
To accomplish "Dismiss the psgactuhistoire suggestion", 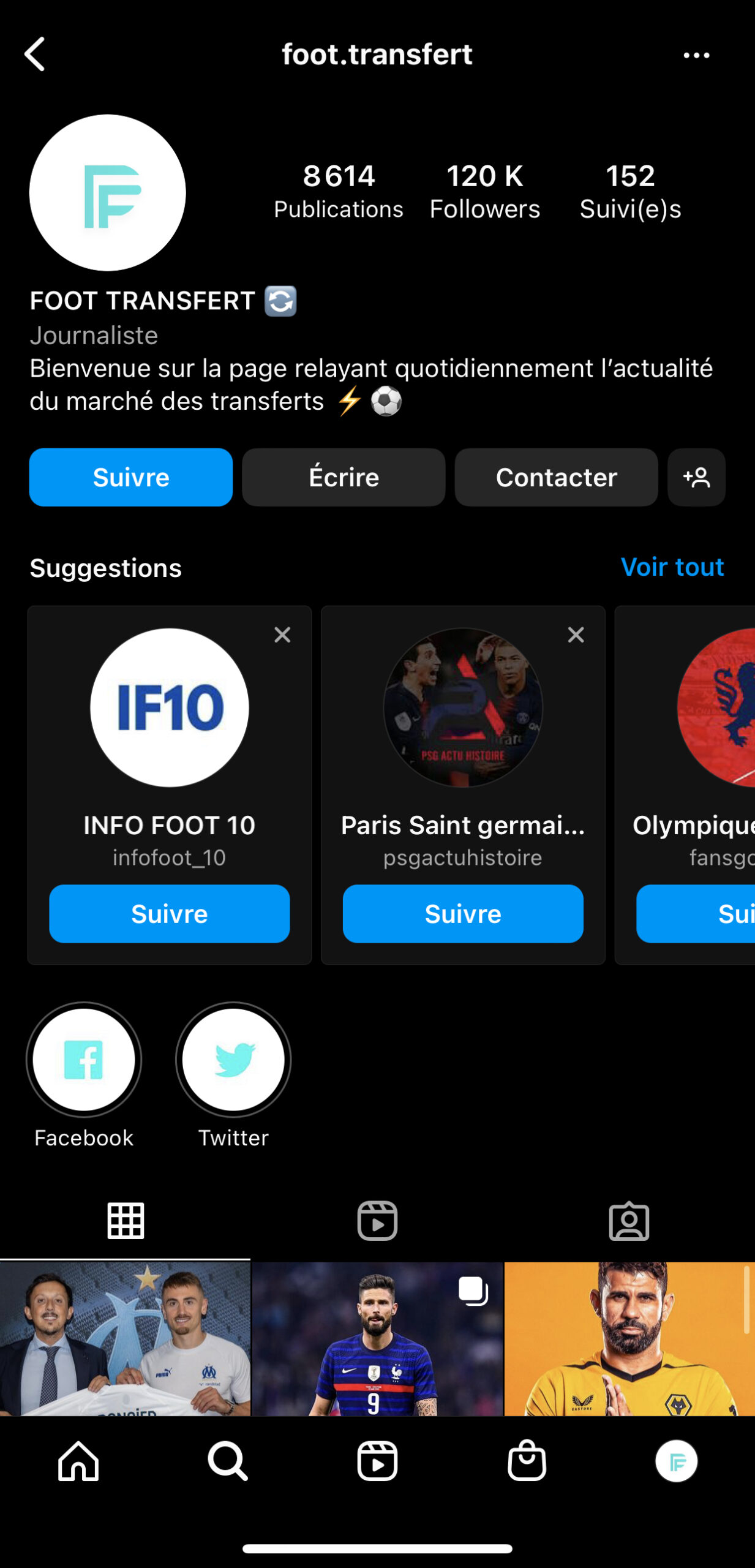I will coord(576,635).
